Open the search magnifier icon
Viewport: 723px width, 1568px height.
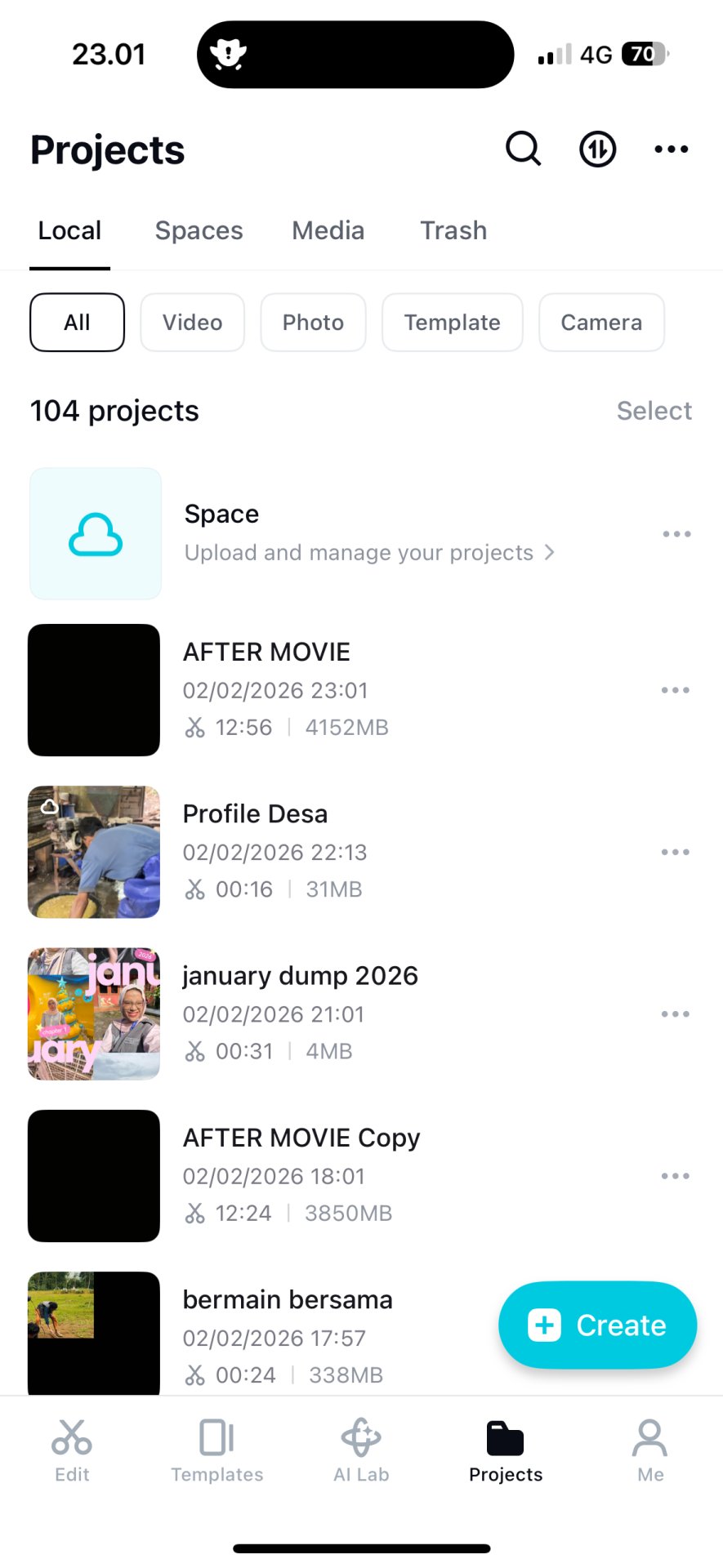pyautogui.click(x=523, y=149)
